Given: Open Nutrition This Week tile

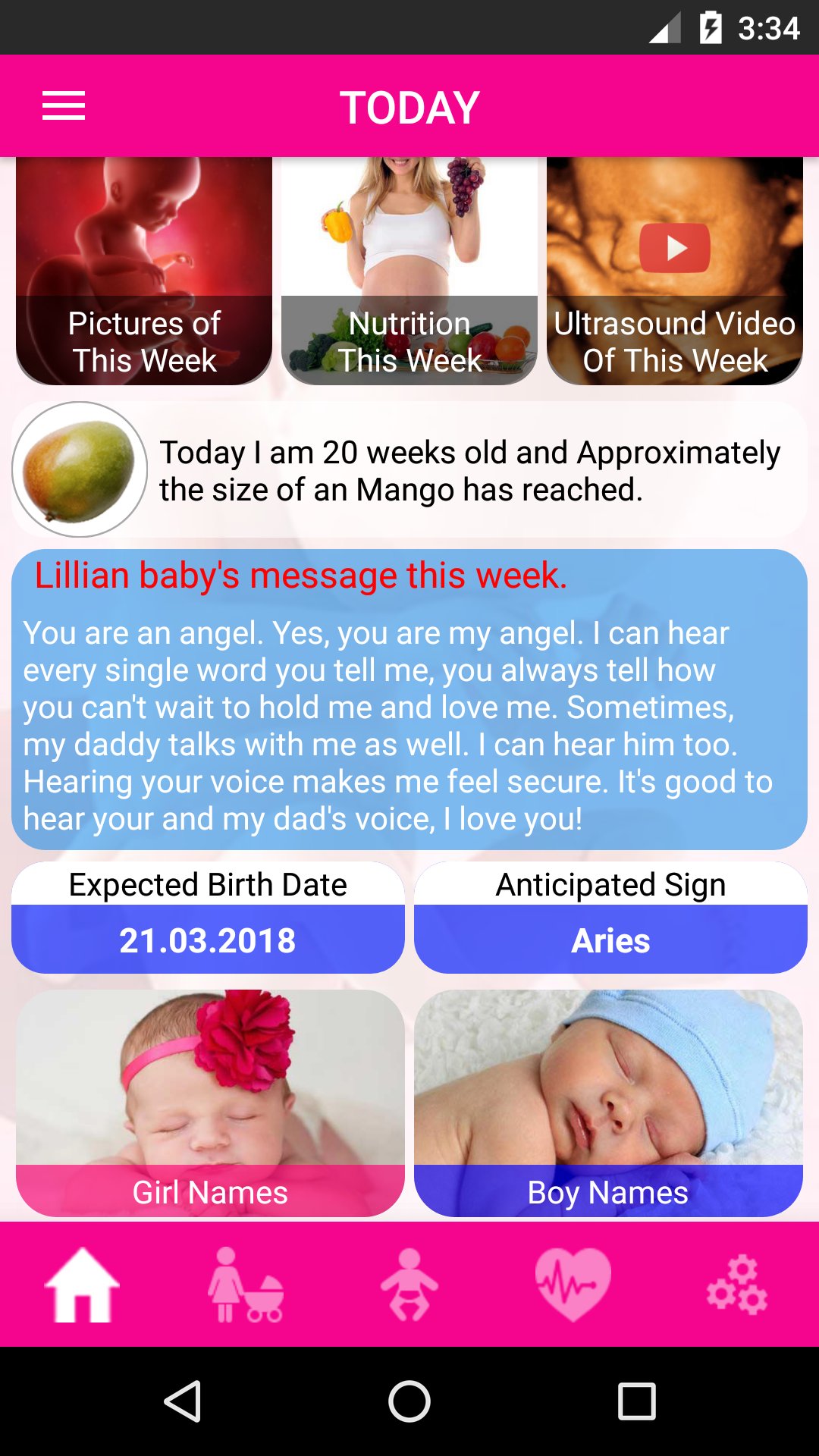Looking at the screenshot, I should pyautogui.click(x=409, y=271).
